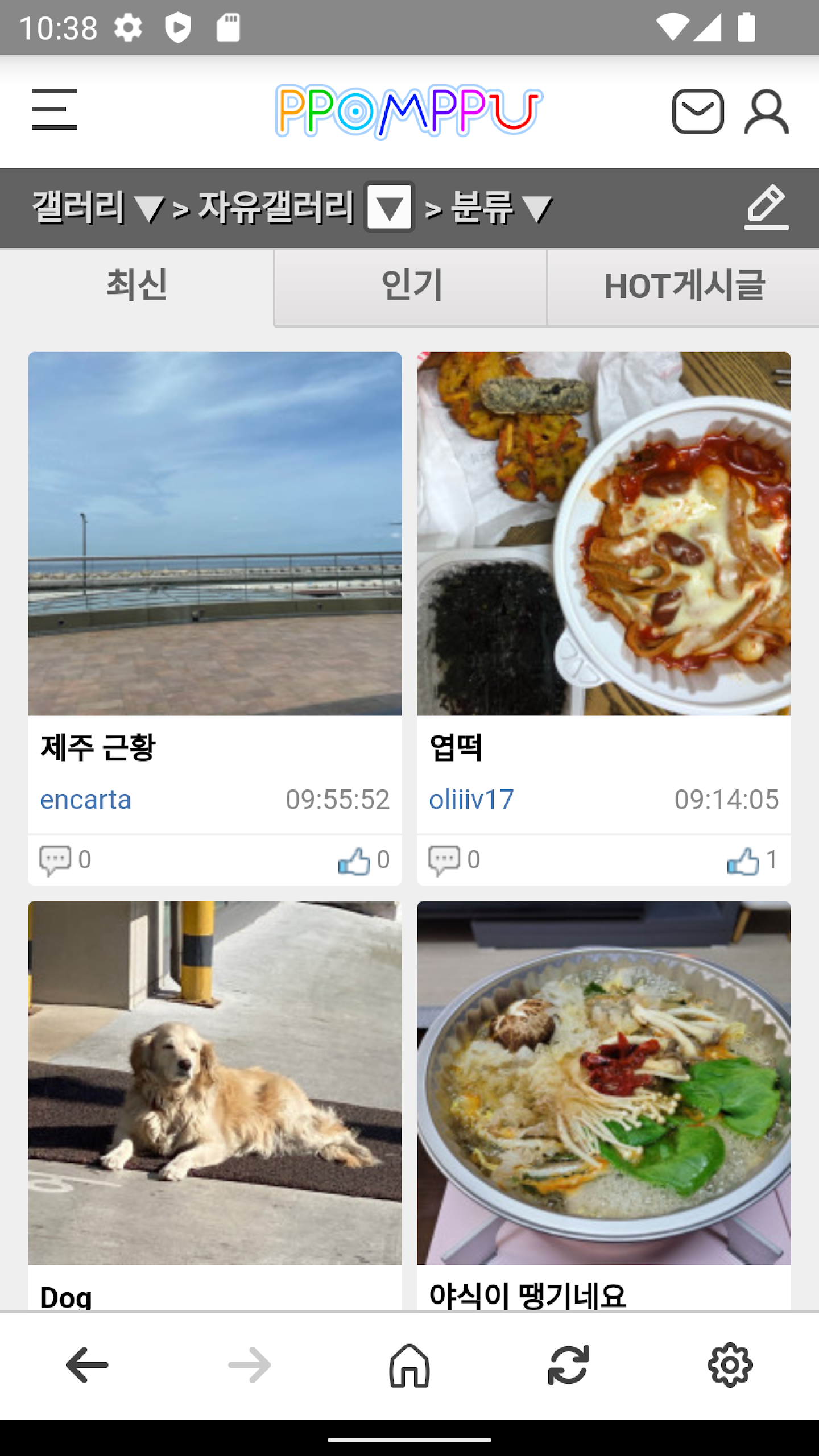Viewport: 819px width, 1456px height.
Task: Switch to the HOT게시글 tab
Action: (684, 287)
